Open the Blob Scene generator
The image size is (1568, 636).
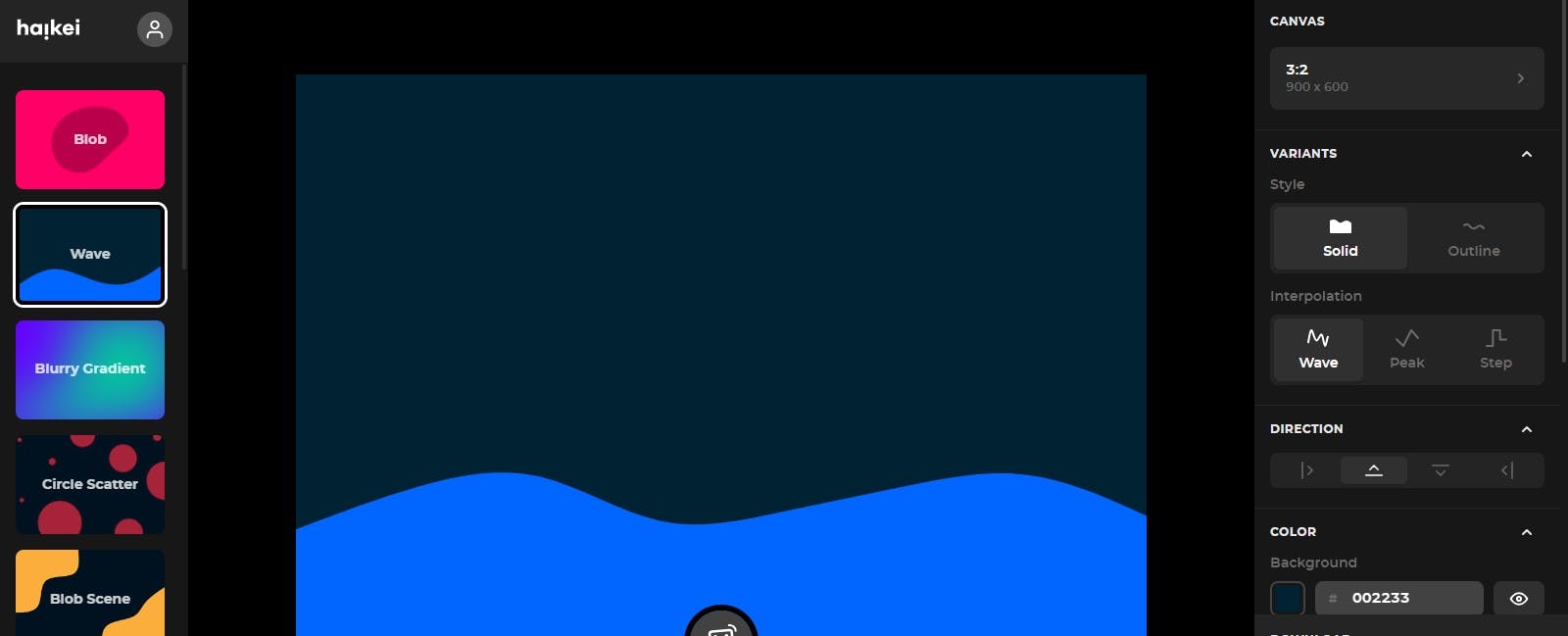[x=90, y=593]
